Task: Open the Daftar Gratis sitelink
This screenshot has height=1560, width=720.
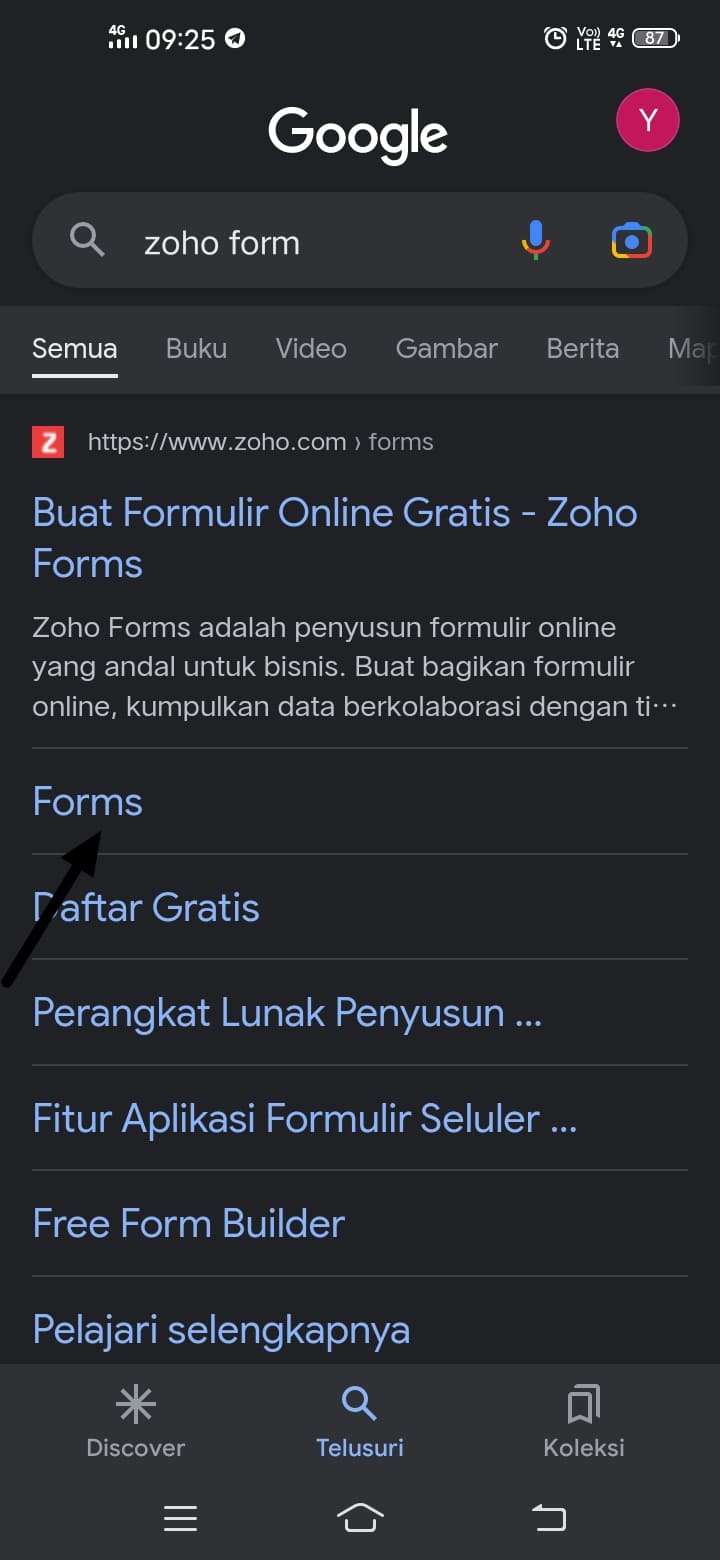Action: (x=146, y=908)
